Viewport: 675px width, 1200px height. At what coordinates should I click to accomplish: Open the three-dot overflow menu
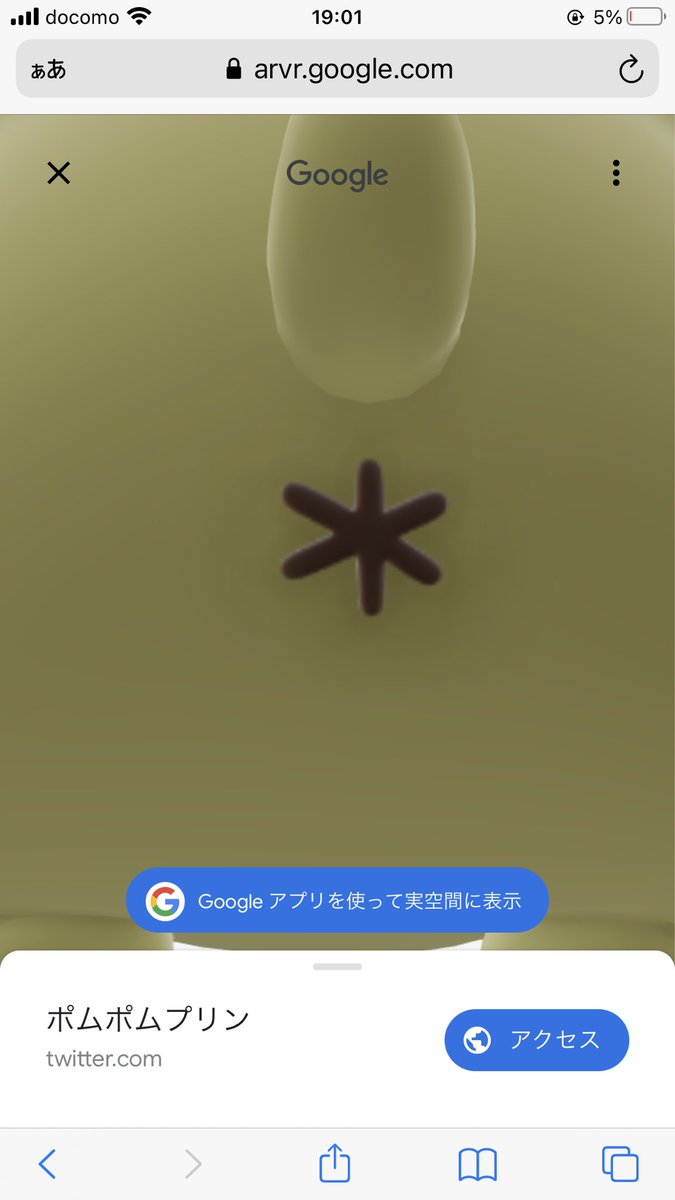[616, 173]
